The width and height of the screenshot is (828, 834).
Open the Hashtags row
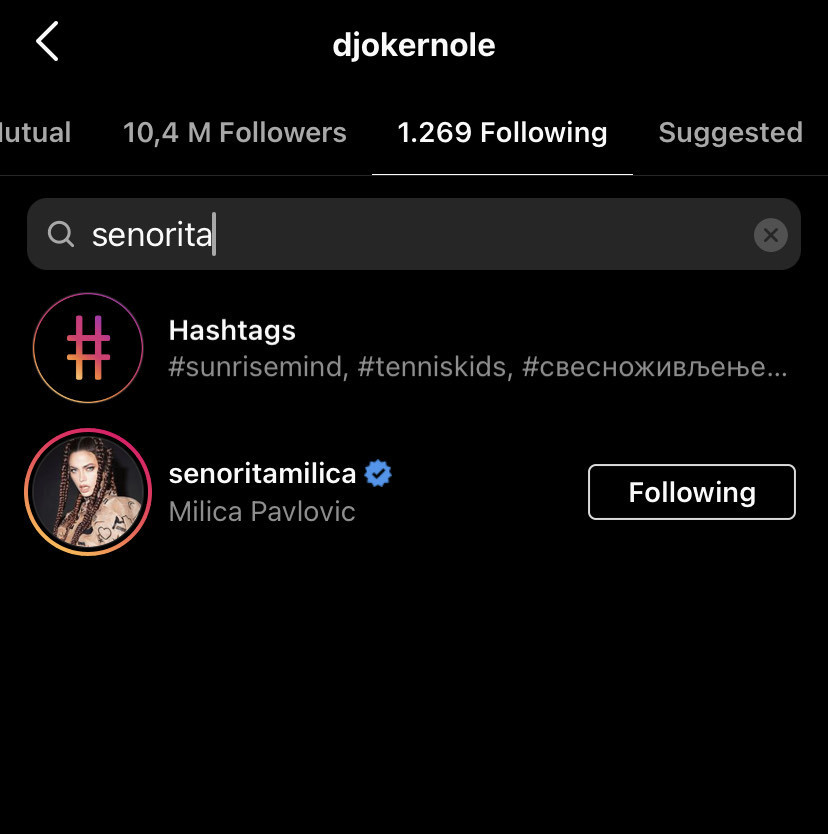400,348
